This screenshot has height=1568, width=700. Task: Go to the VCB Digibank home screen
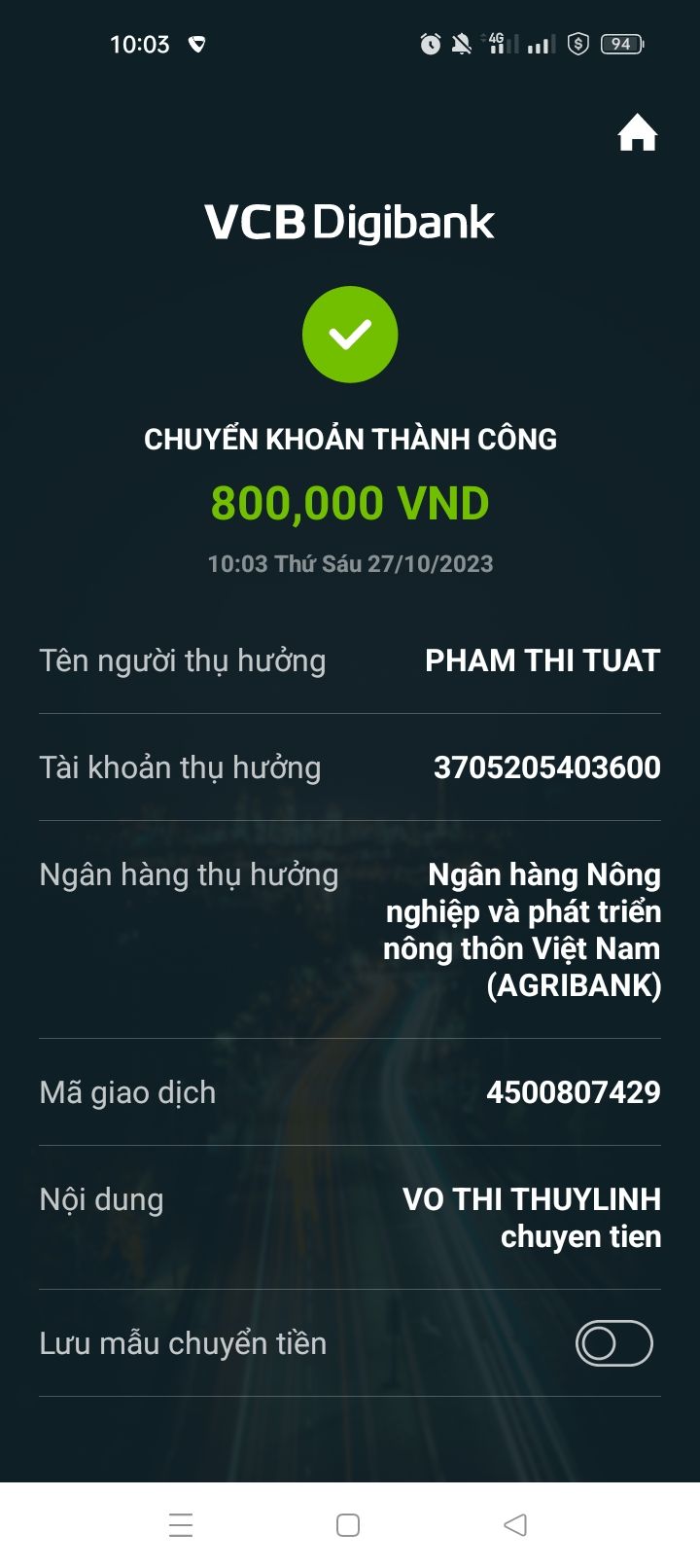(638, 133)
